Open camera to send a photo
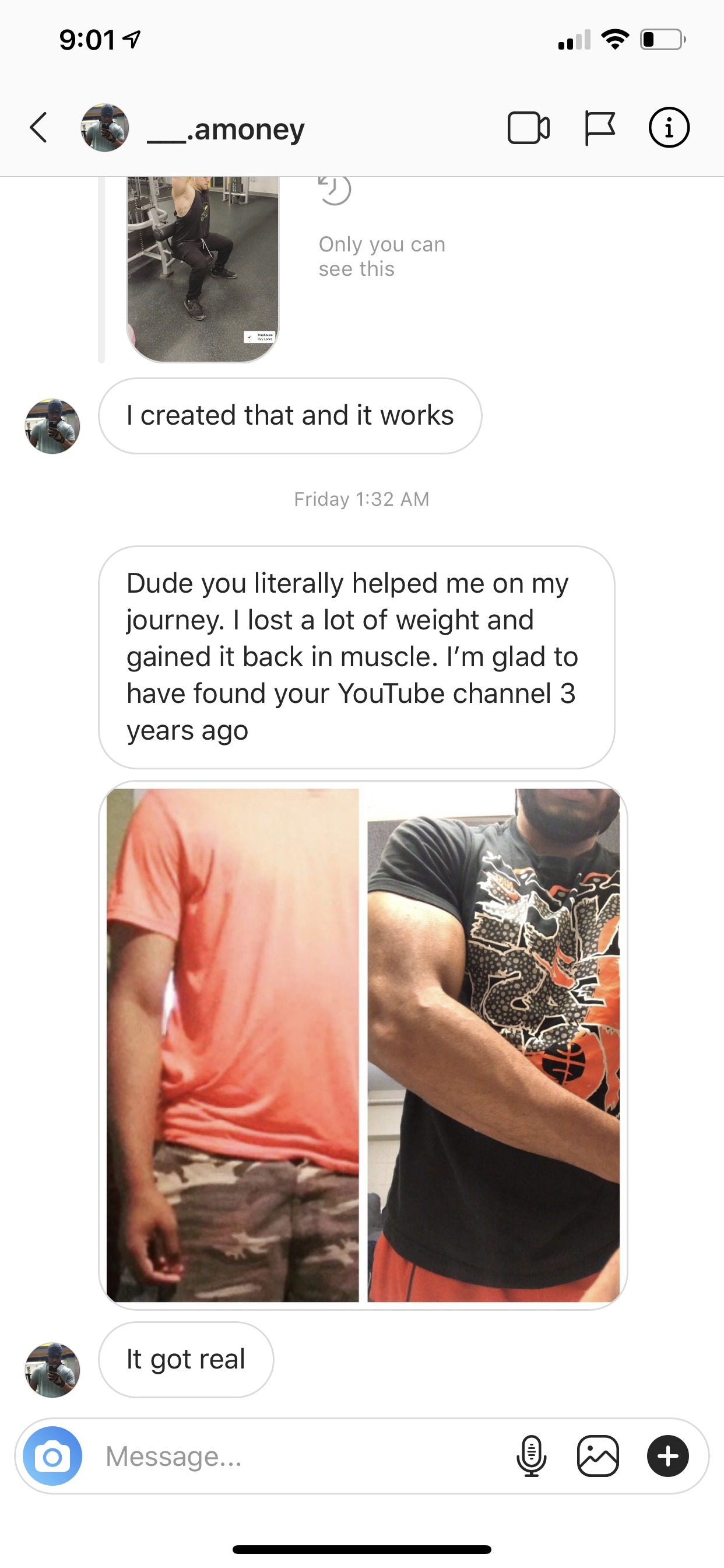 pyautogui.click(x=52, y=1456)
